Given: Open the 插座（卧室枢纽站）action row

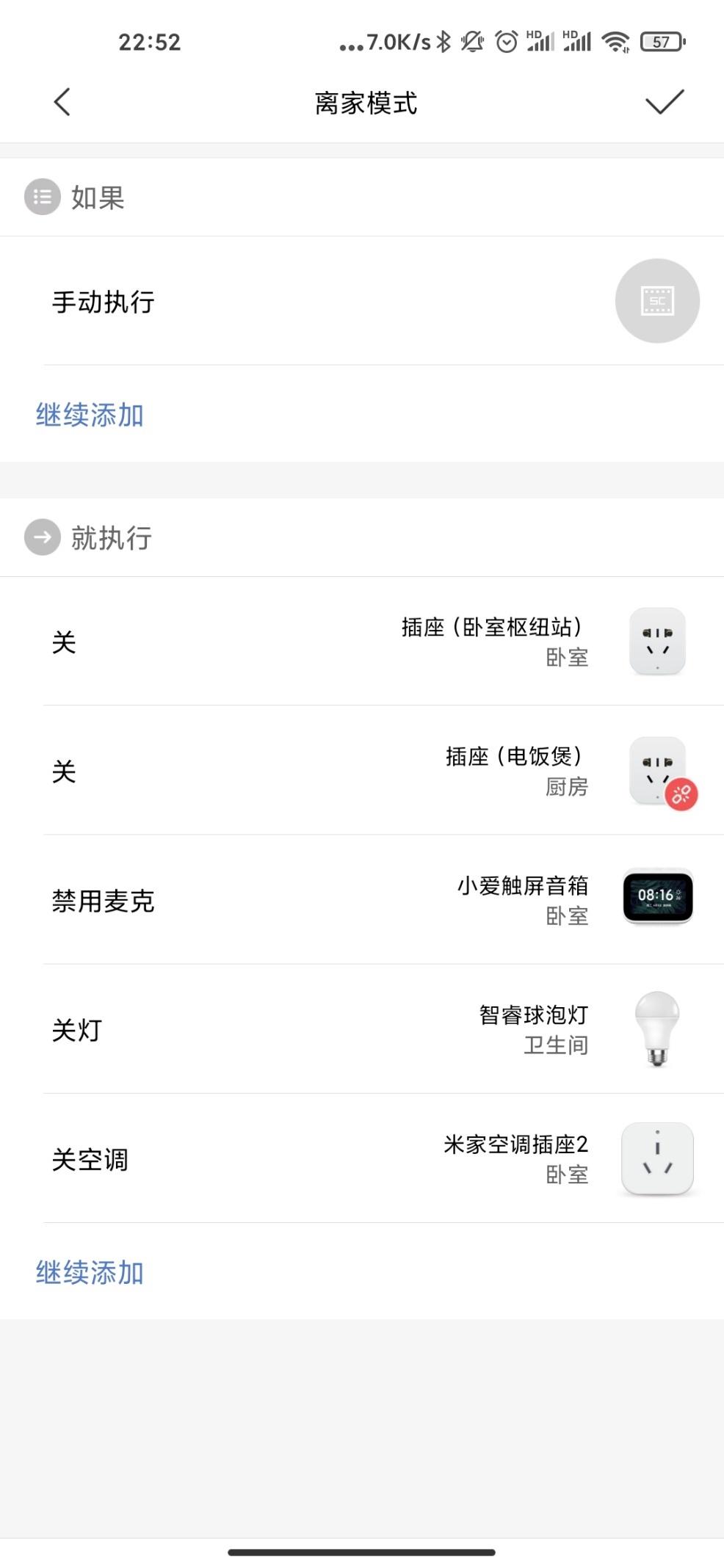Looking at the screenshot, I should click(x=361, y=642).
